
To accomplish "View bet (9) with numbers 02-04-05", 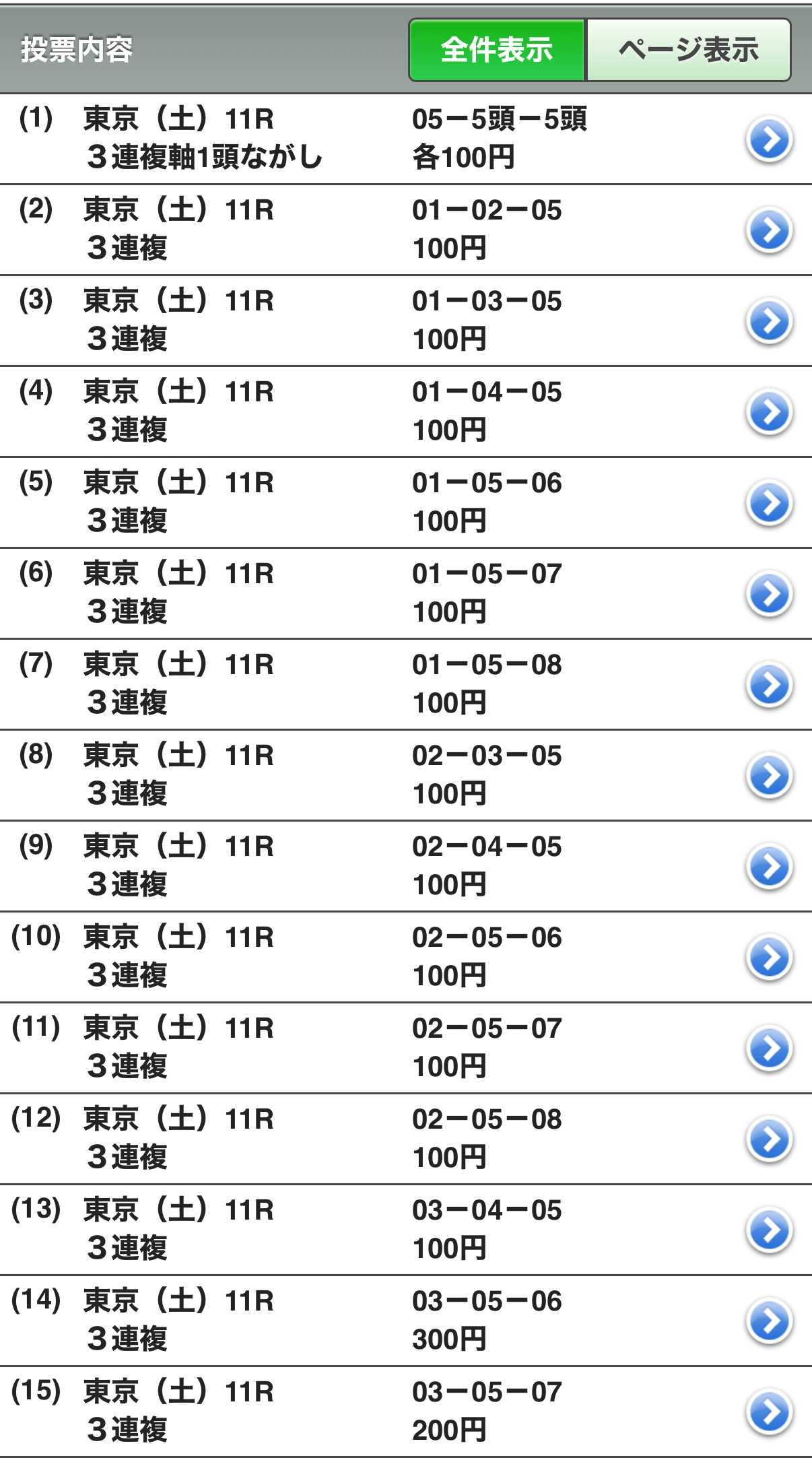I will (770, 867).
